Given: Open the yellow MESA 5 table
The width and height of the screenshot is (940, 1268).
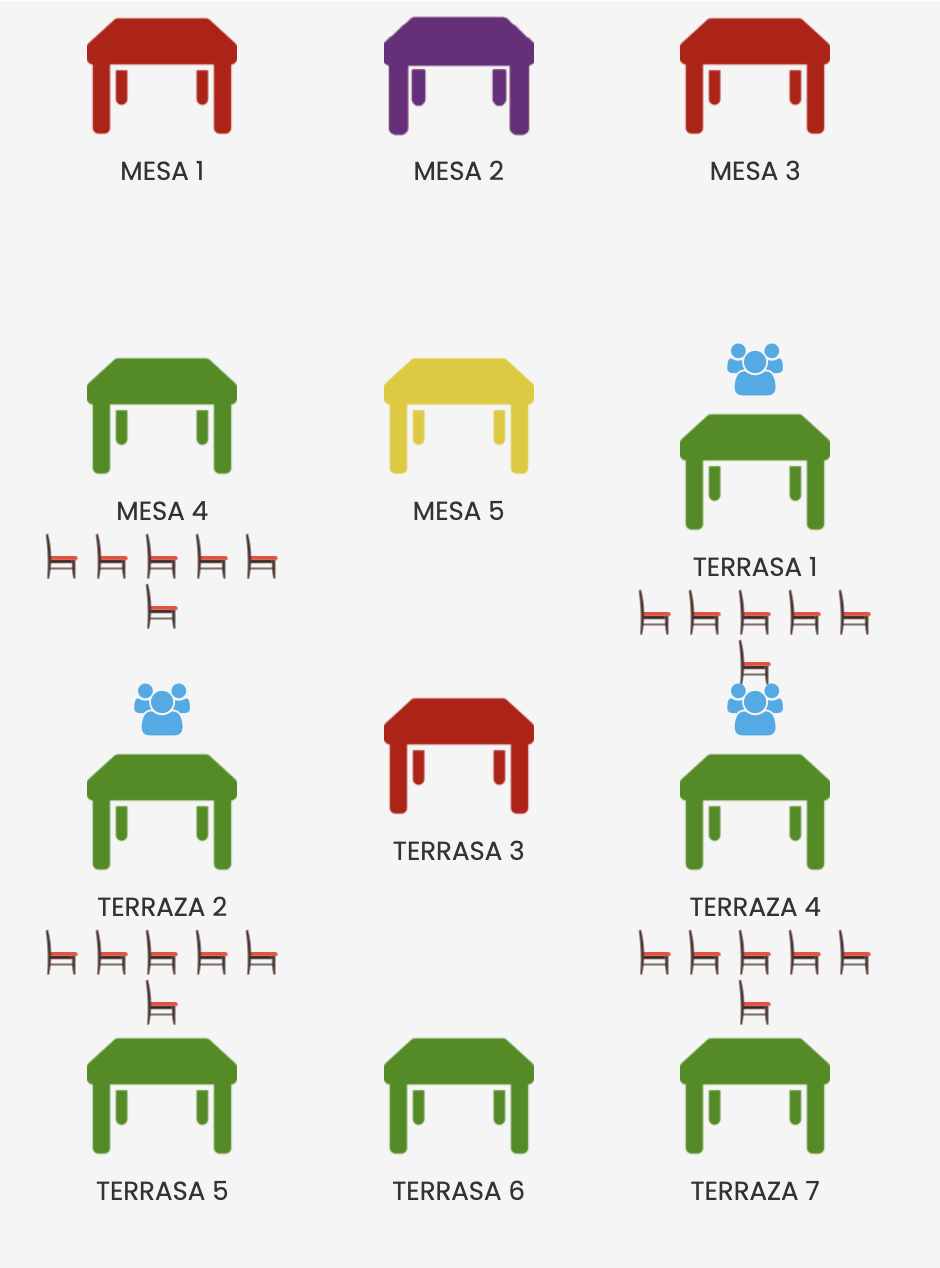Looking at the screenshot, I should [x=459, y=416].
